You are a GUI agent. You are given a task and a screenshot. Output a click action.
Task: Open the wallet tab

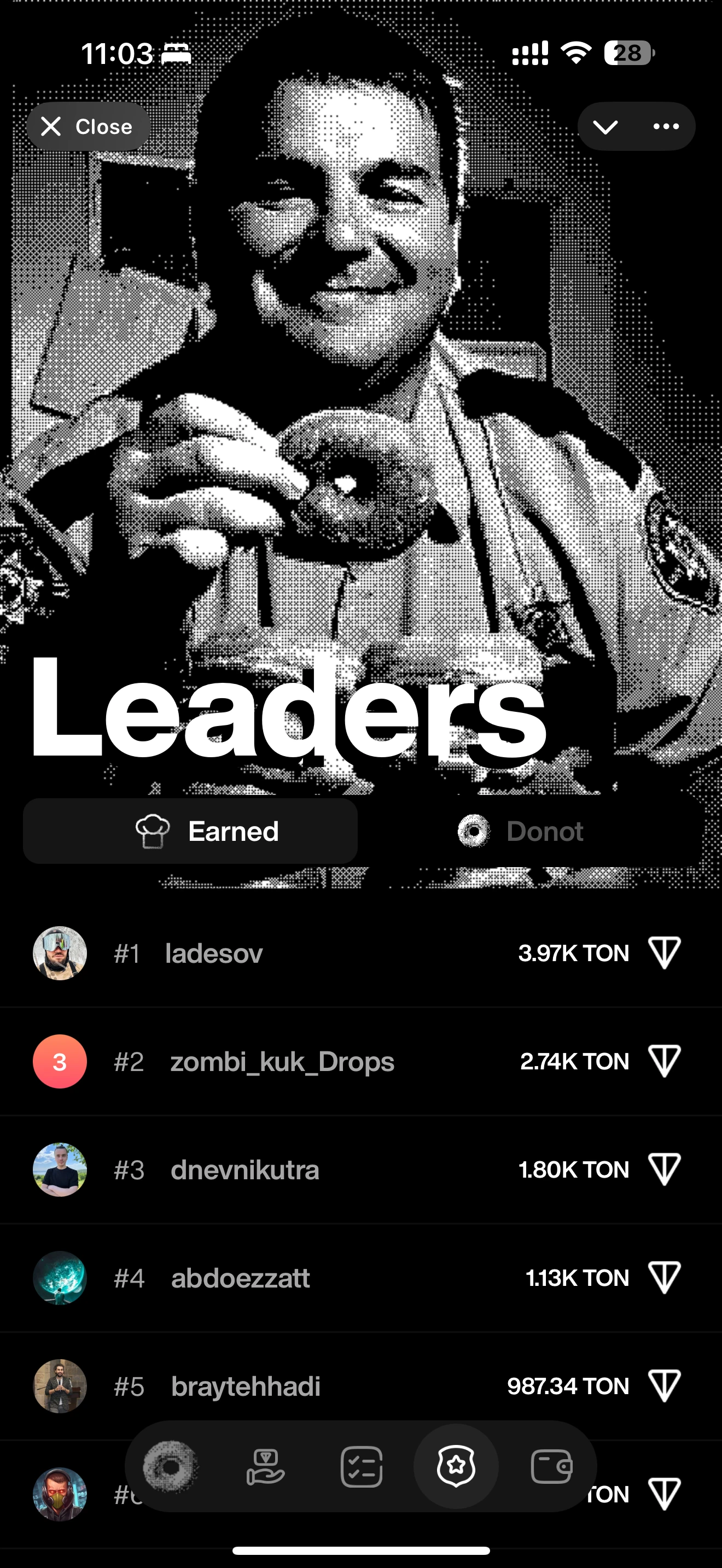[551, 1467]
